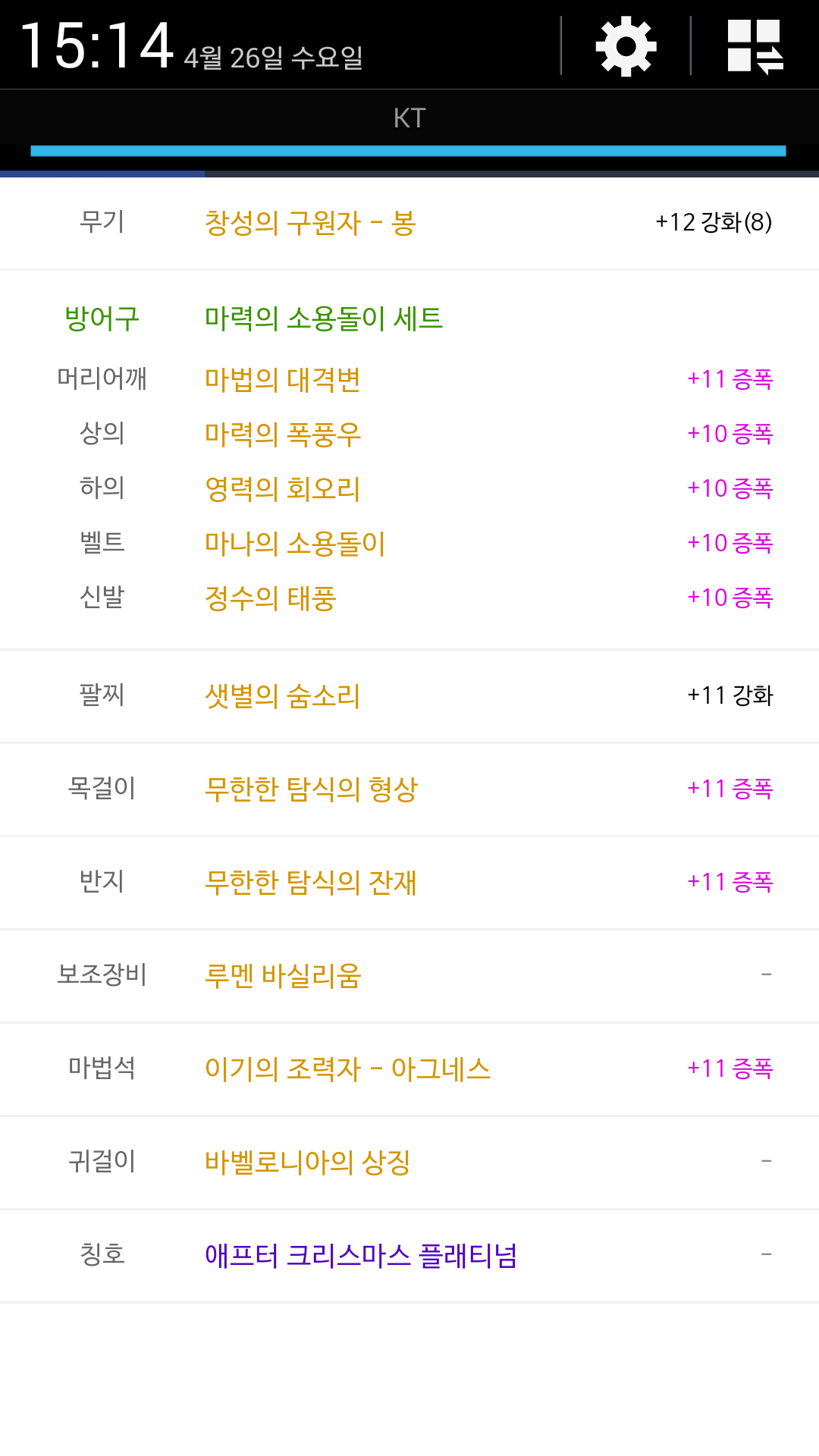Switch to the quick settings panel
Screen dimensions: 819x1456
pos(755,46)
